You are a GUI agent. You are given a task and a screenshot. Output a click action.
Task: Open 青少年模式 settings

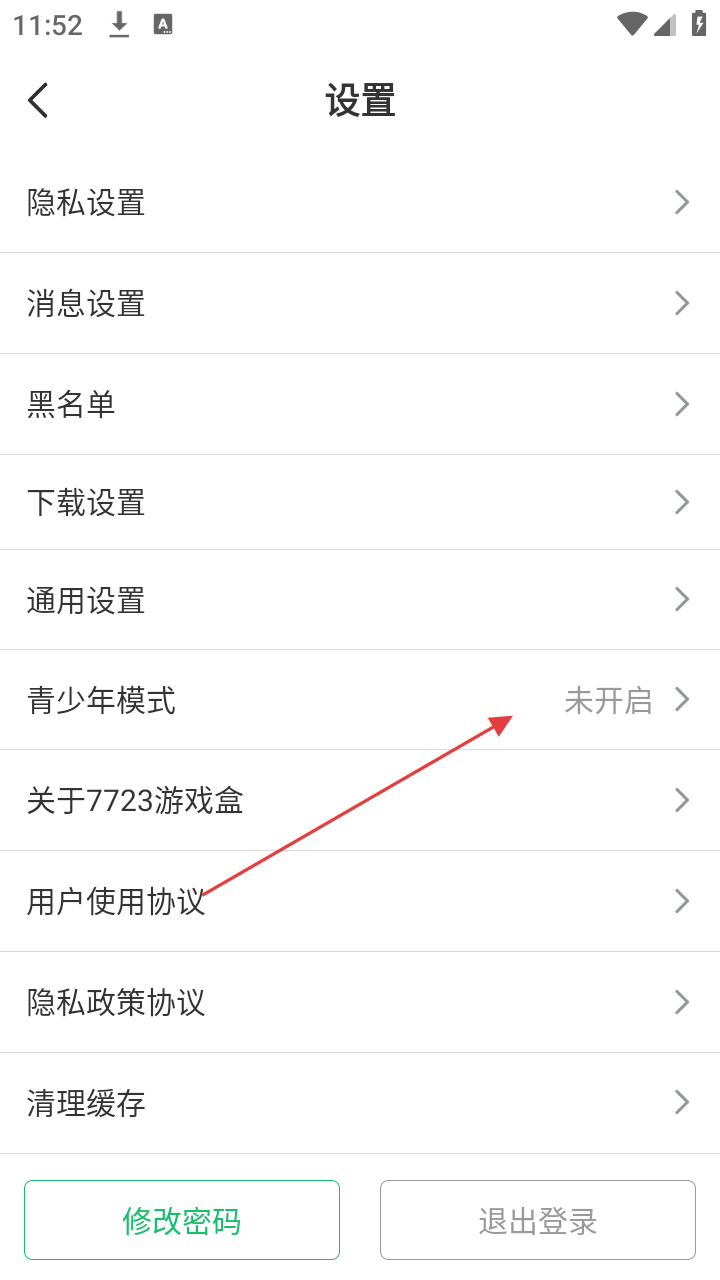[x=360, y=700]
